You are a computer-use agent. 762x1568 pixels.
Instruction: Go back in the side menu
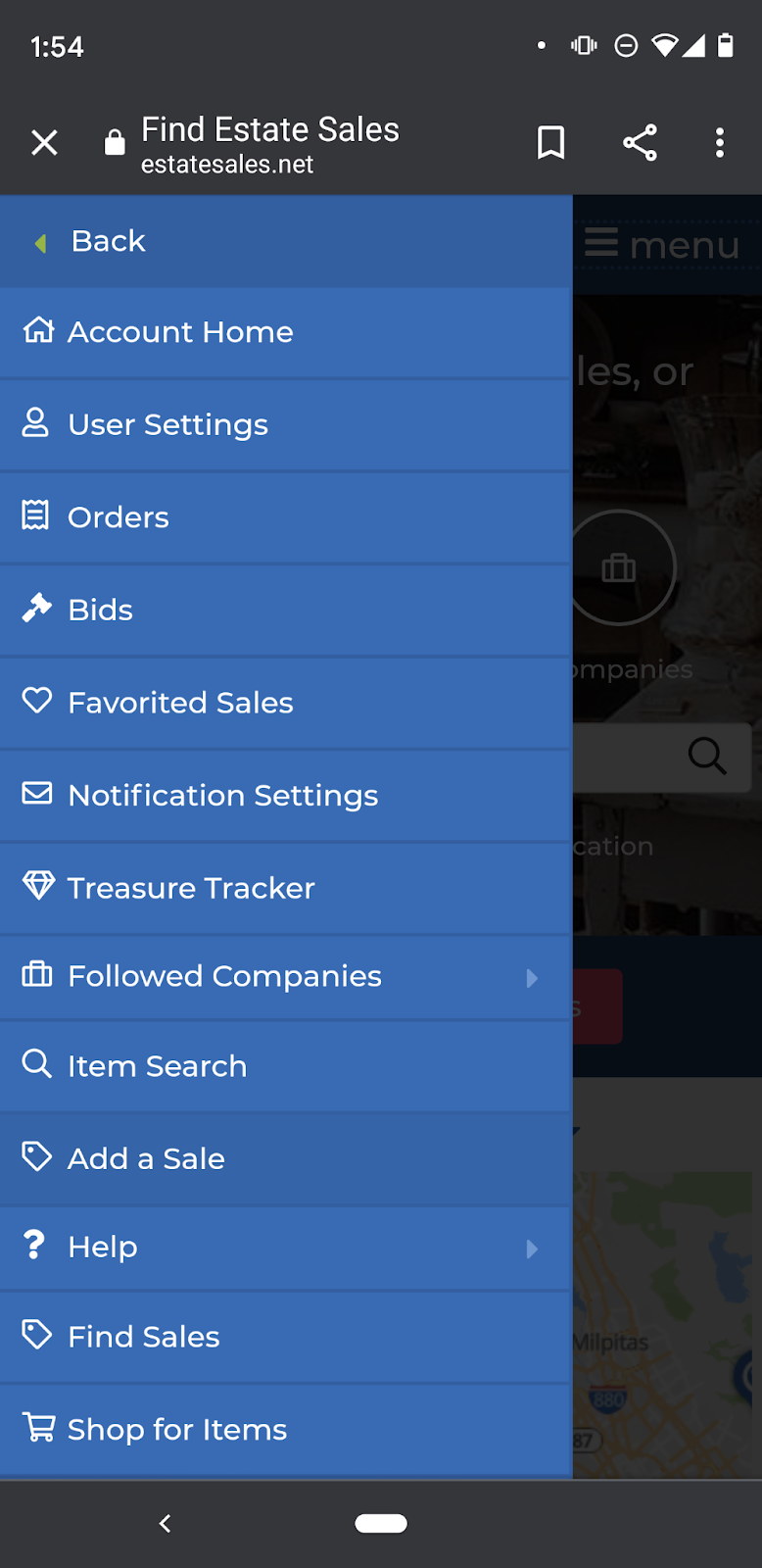(108, 241)
